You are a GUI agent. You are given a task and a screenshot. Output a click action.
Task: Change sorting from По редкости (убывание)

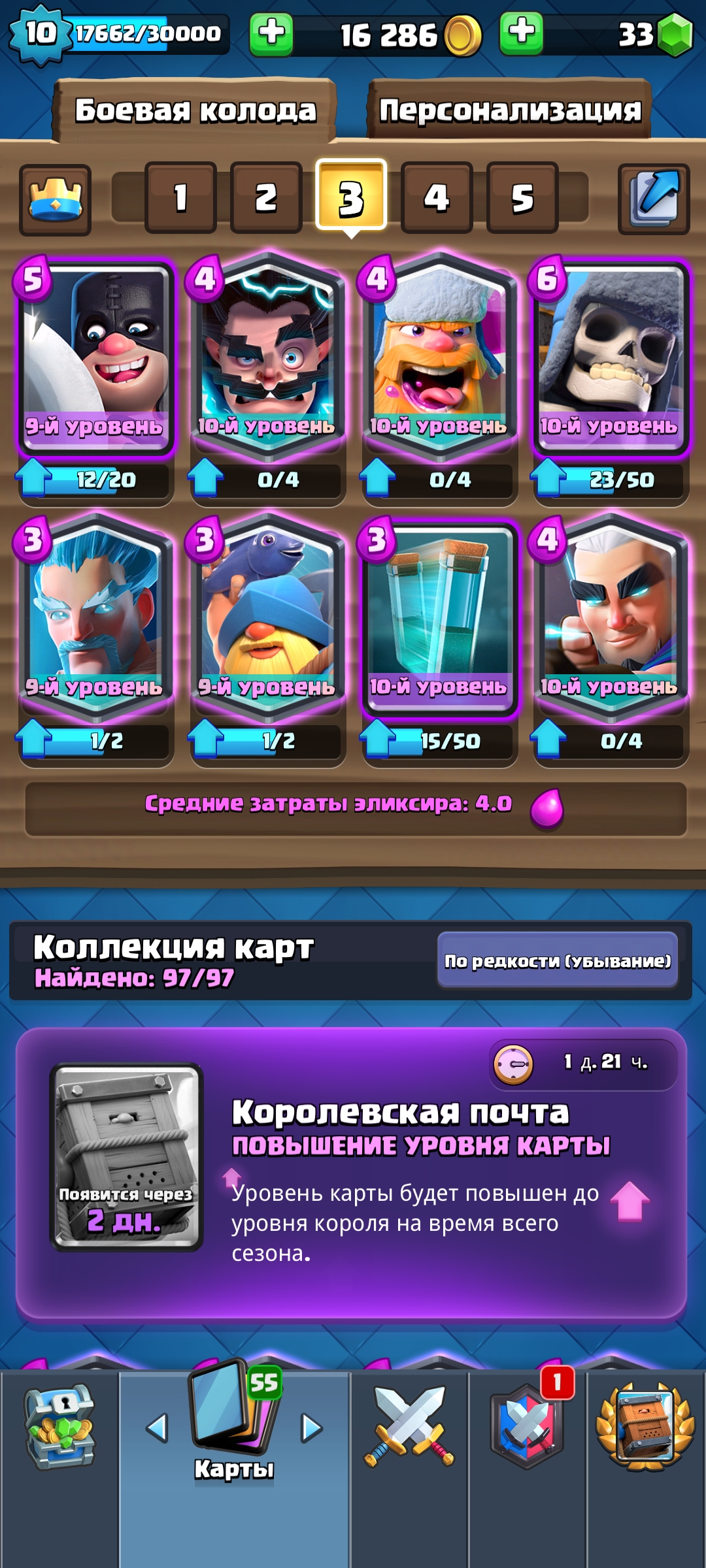point(558,960)
